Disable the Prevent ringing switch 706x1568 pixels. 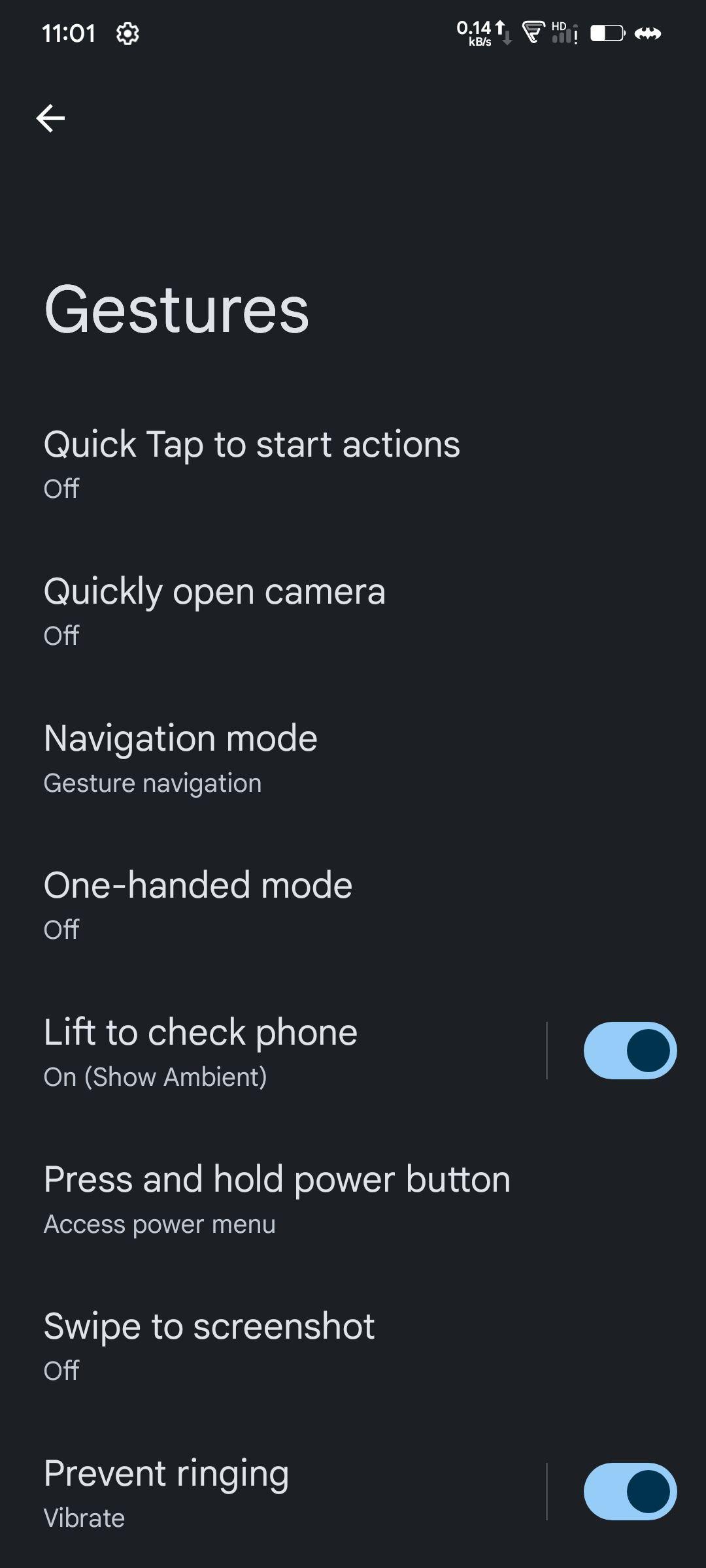pos(630,1492)
